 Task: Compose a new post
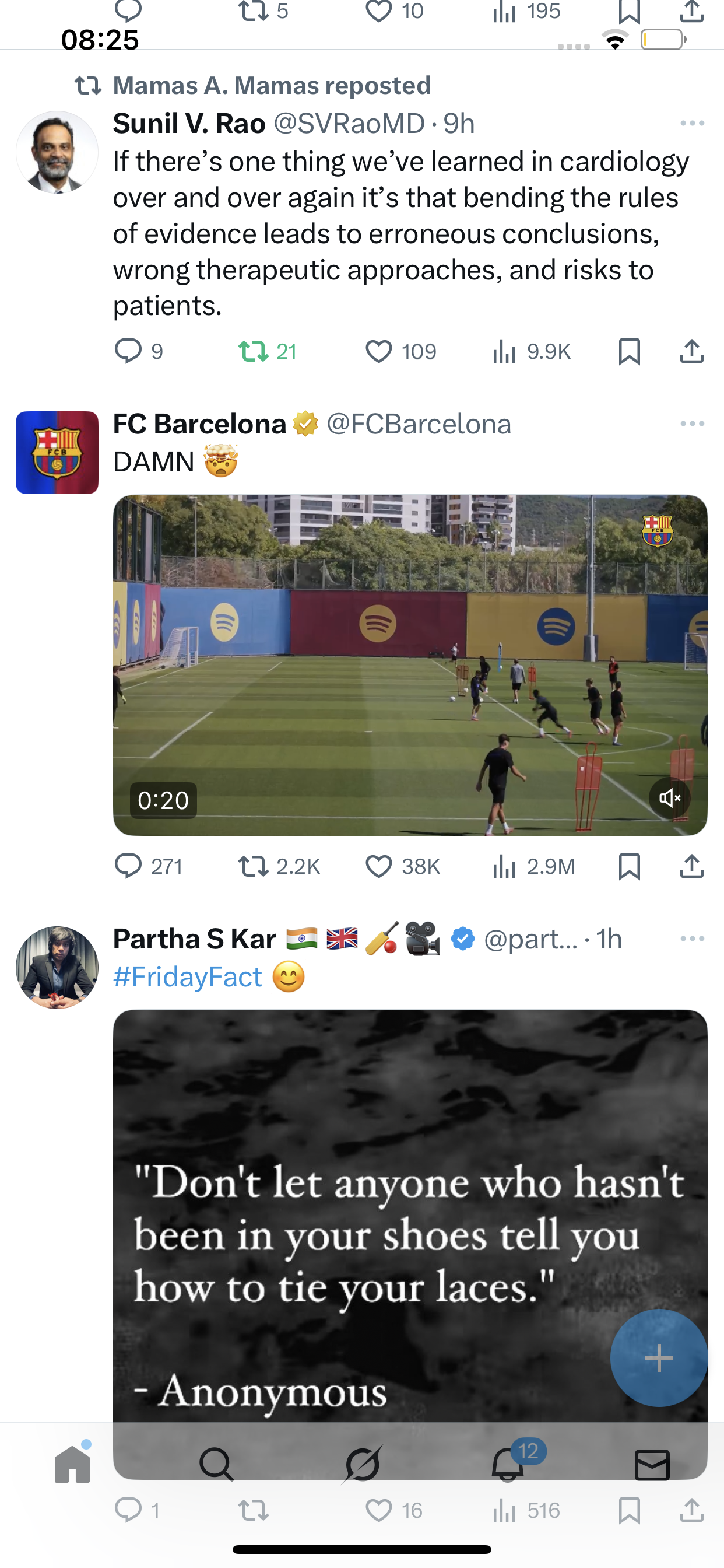click(x=658, y=1357)
